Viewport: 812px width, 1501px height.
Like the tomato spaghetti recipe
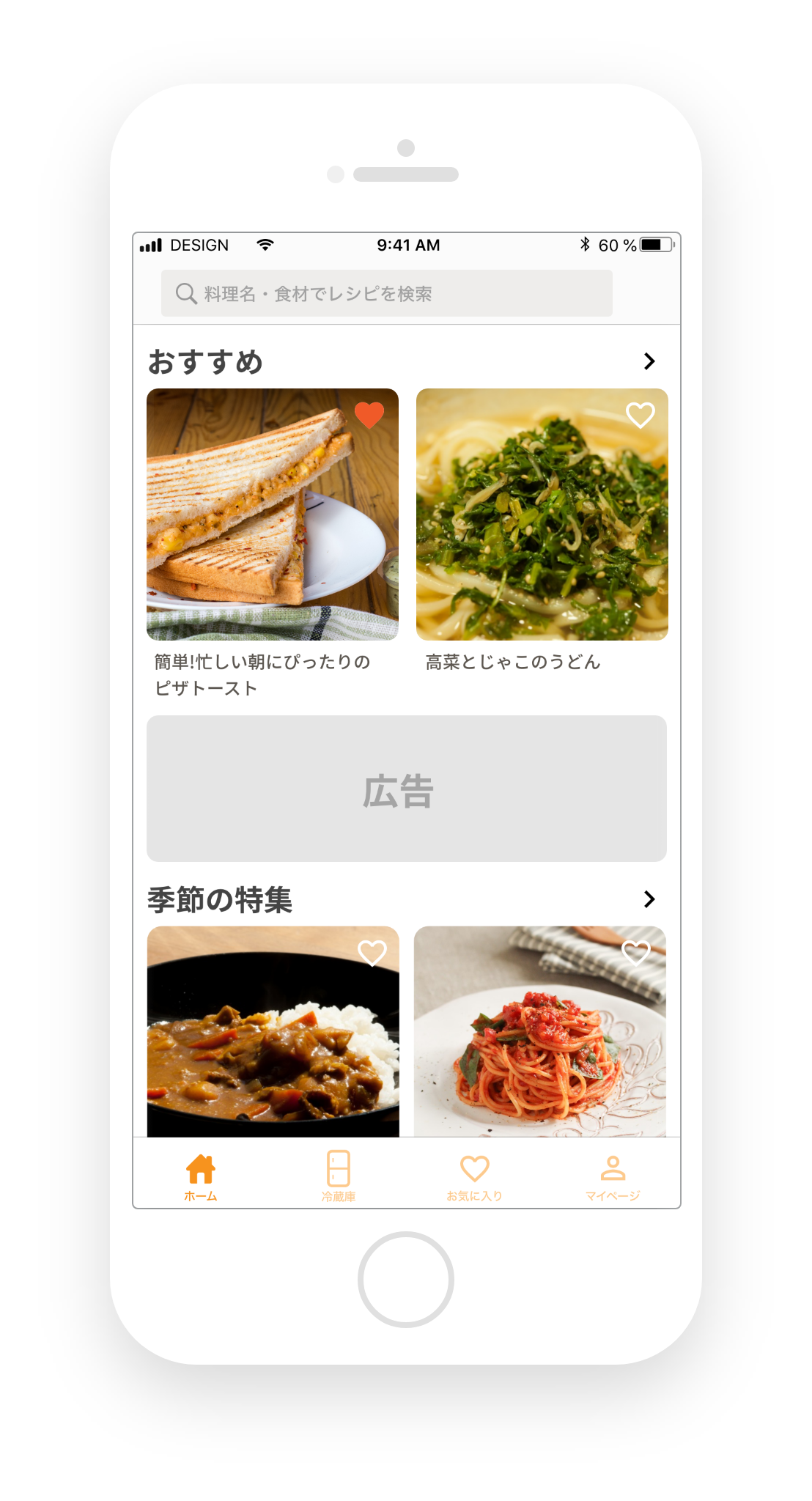[636, 953]
